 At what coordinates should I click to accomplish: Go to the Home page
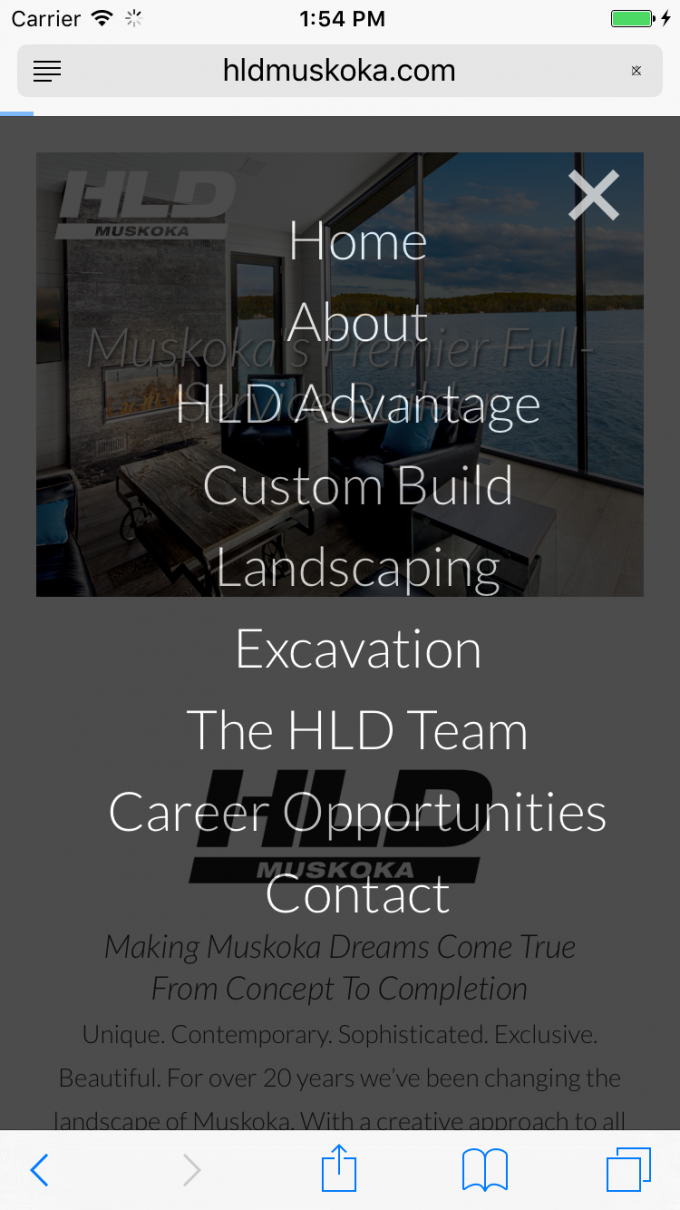[x=358, y=241]
